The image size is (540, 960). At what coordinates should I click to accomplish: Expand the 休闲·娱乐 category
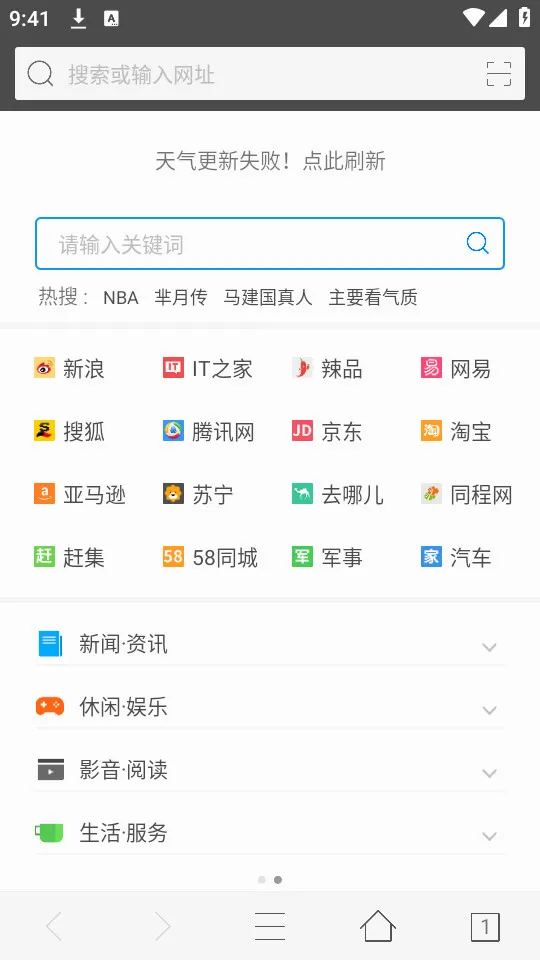(270, 708)
